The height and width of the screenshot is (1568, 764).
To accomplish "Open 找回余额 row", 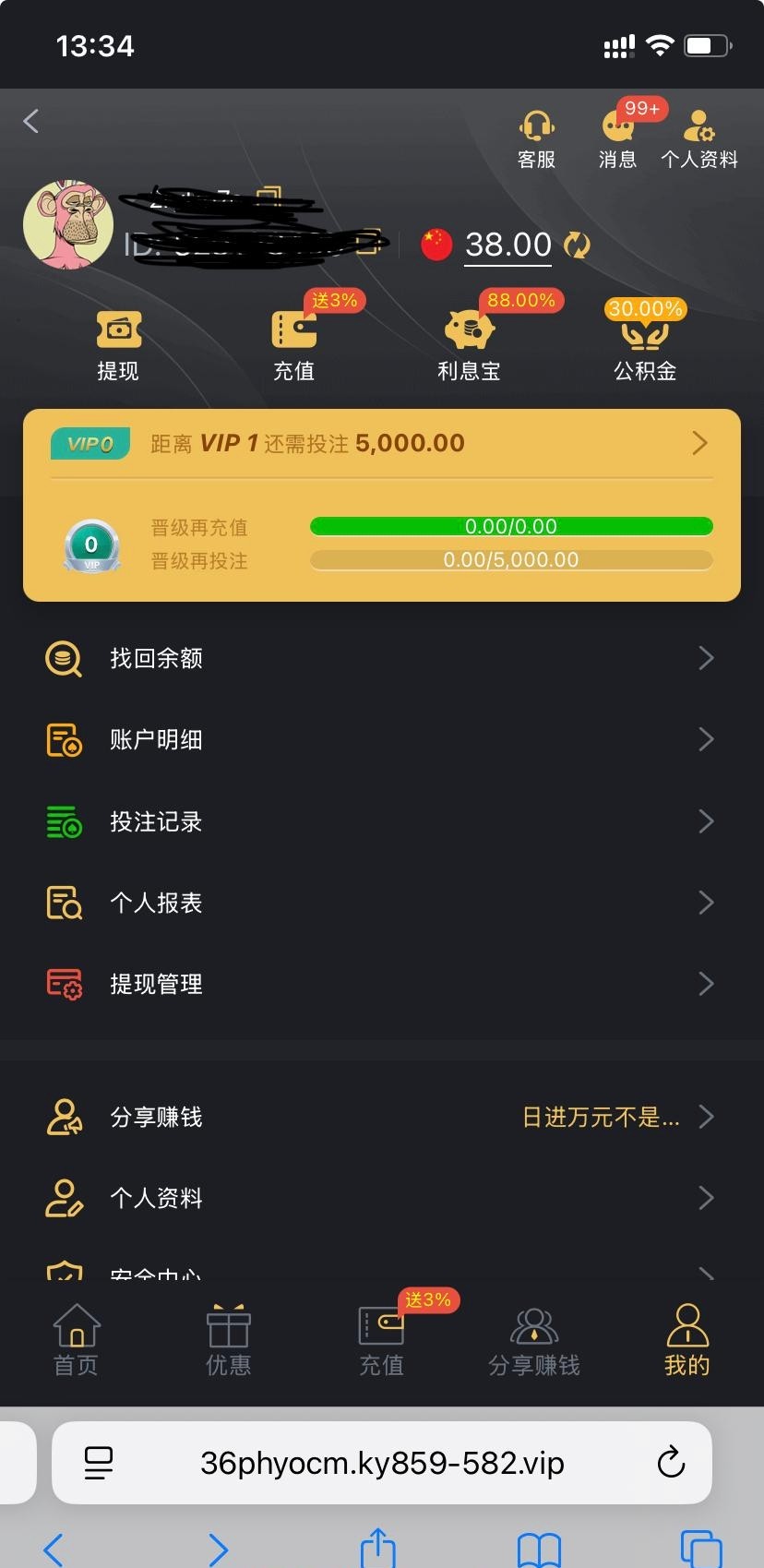I will point(382,658).
